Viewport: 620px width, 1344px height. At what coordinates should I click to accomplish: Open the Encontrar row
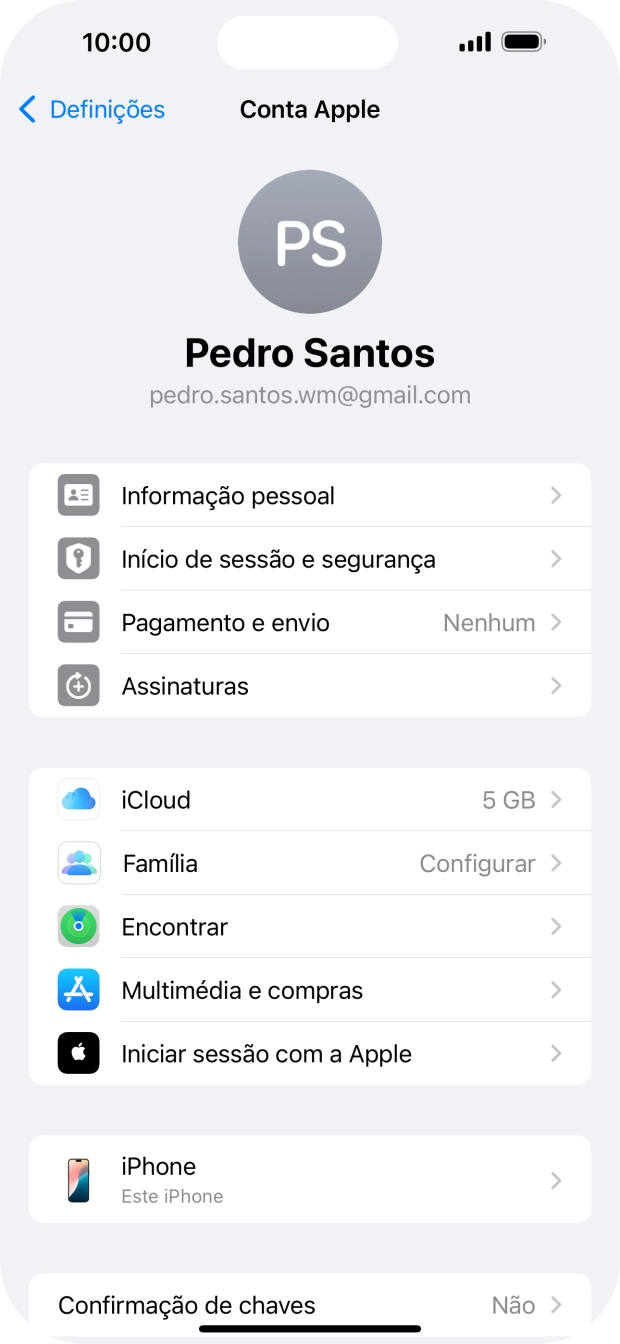[310, 927]
